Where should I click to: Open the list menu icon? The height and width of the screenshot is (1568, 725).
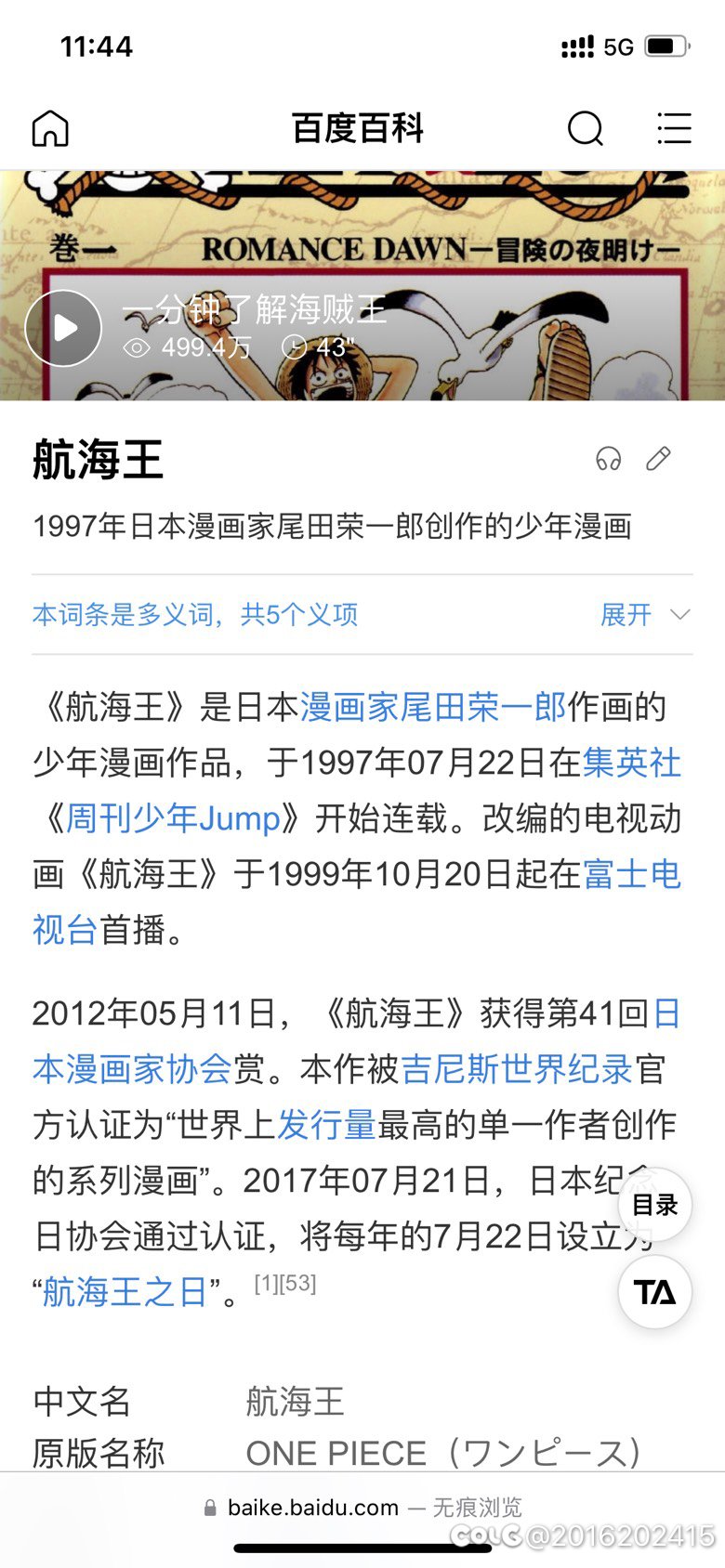(674, 128)
